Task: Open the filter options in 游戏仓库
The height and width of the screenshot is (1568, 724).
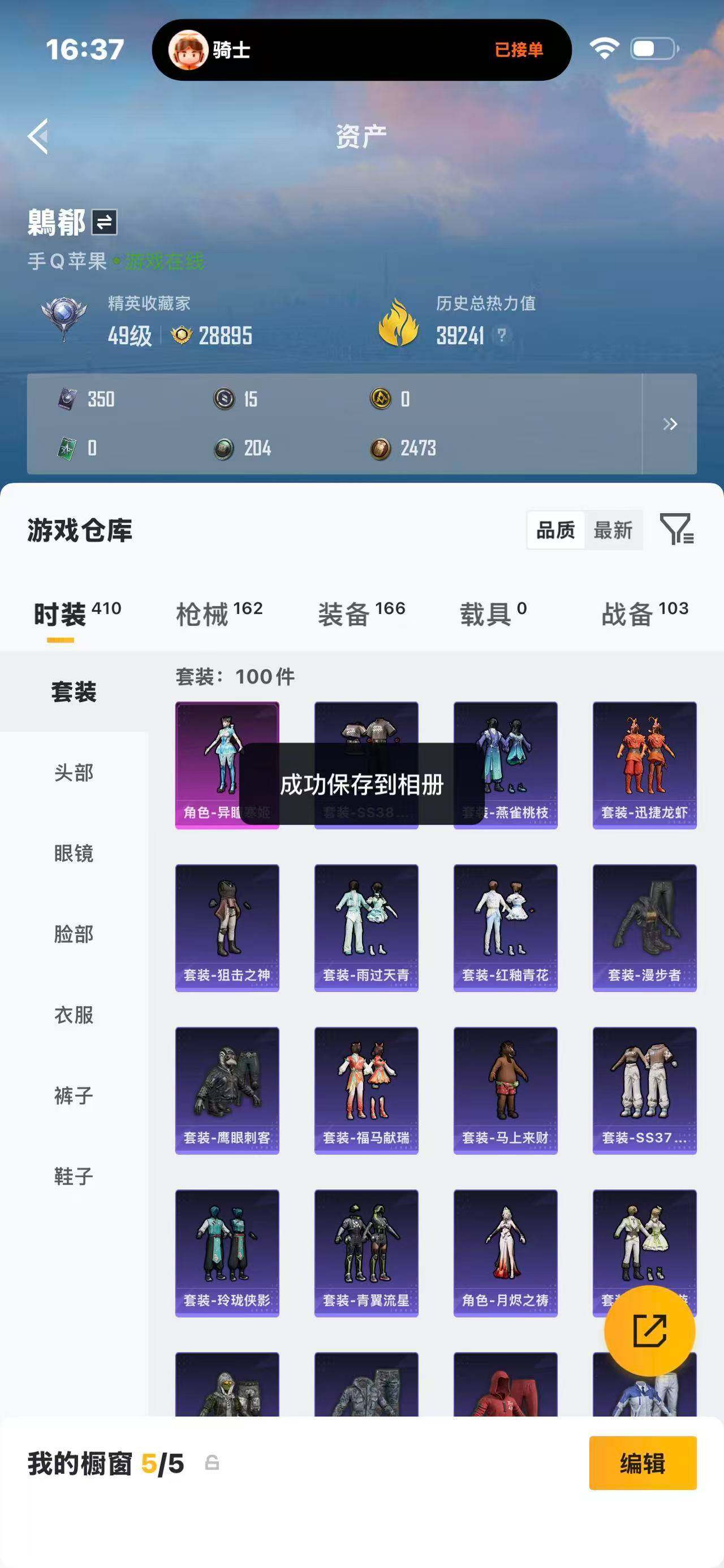Action: click(x=678, y=530)
